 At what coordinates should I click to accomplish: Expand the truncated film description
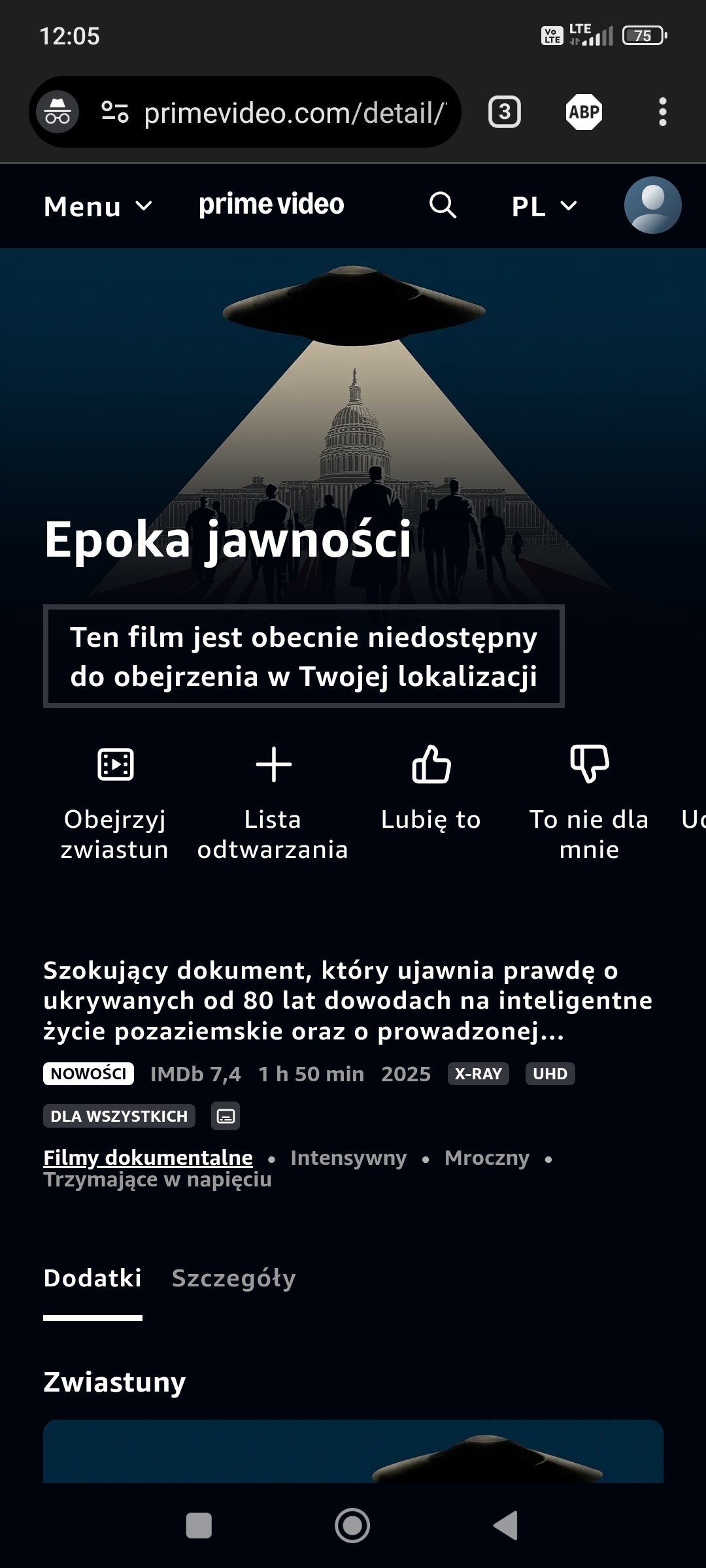[x=348, y=1001]
